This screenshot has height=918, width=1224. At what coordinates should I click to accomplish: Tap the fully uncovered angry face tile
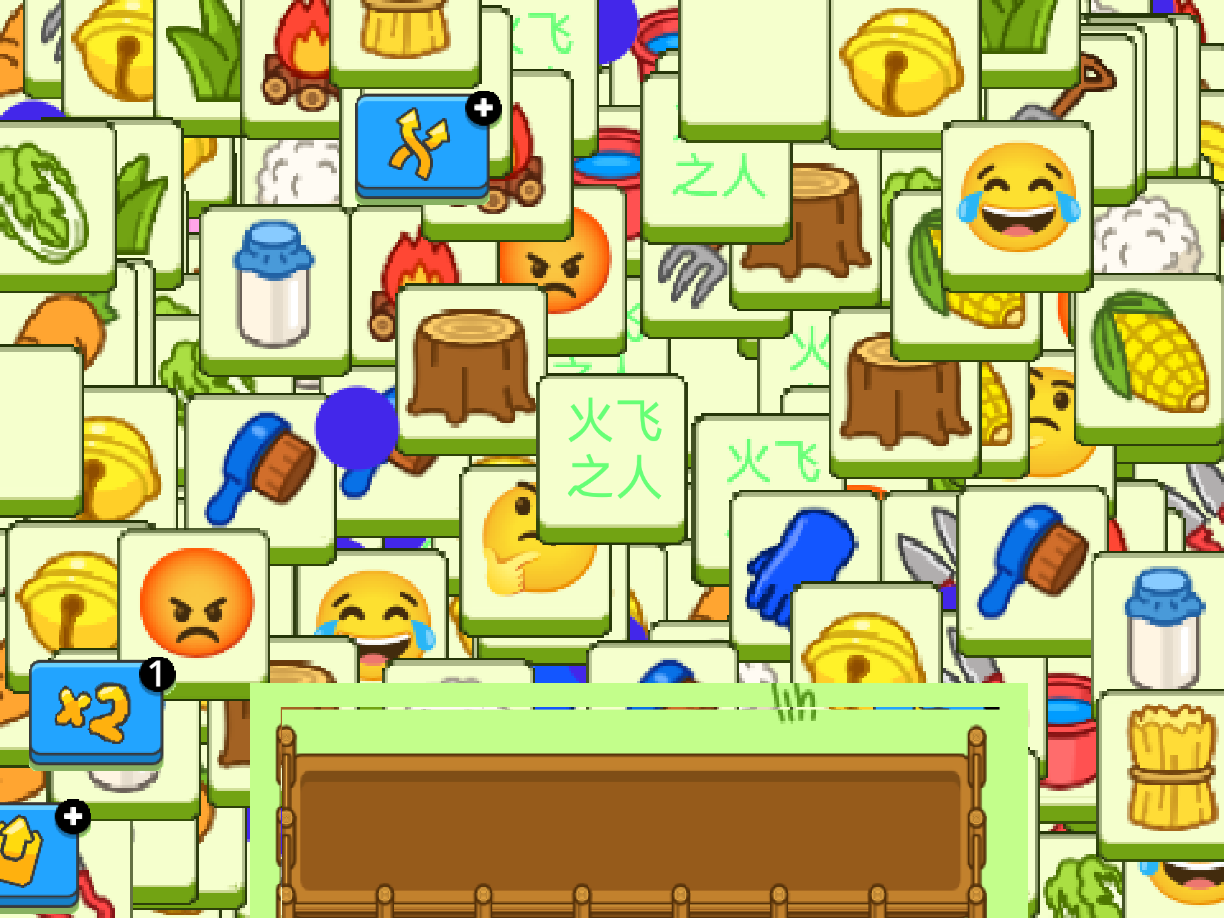(194, 603)
